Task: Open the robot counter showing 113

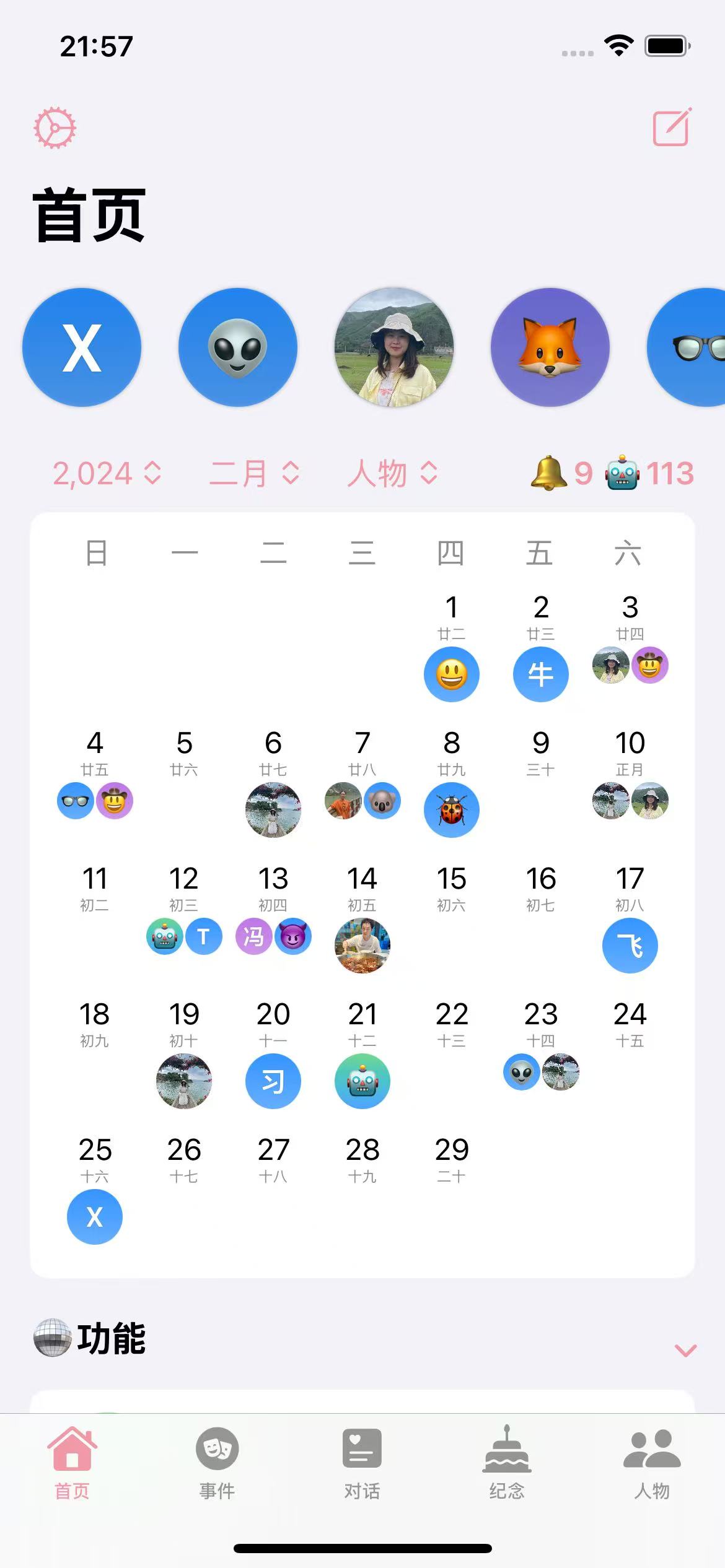Action: coord(650,474)
